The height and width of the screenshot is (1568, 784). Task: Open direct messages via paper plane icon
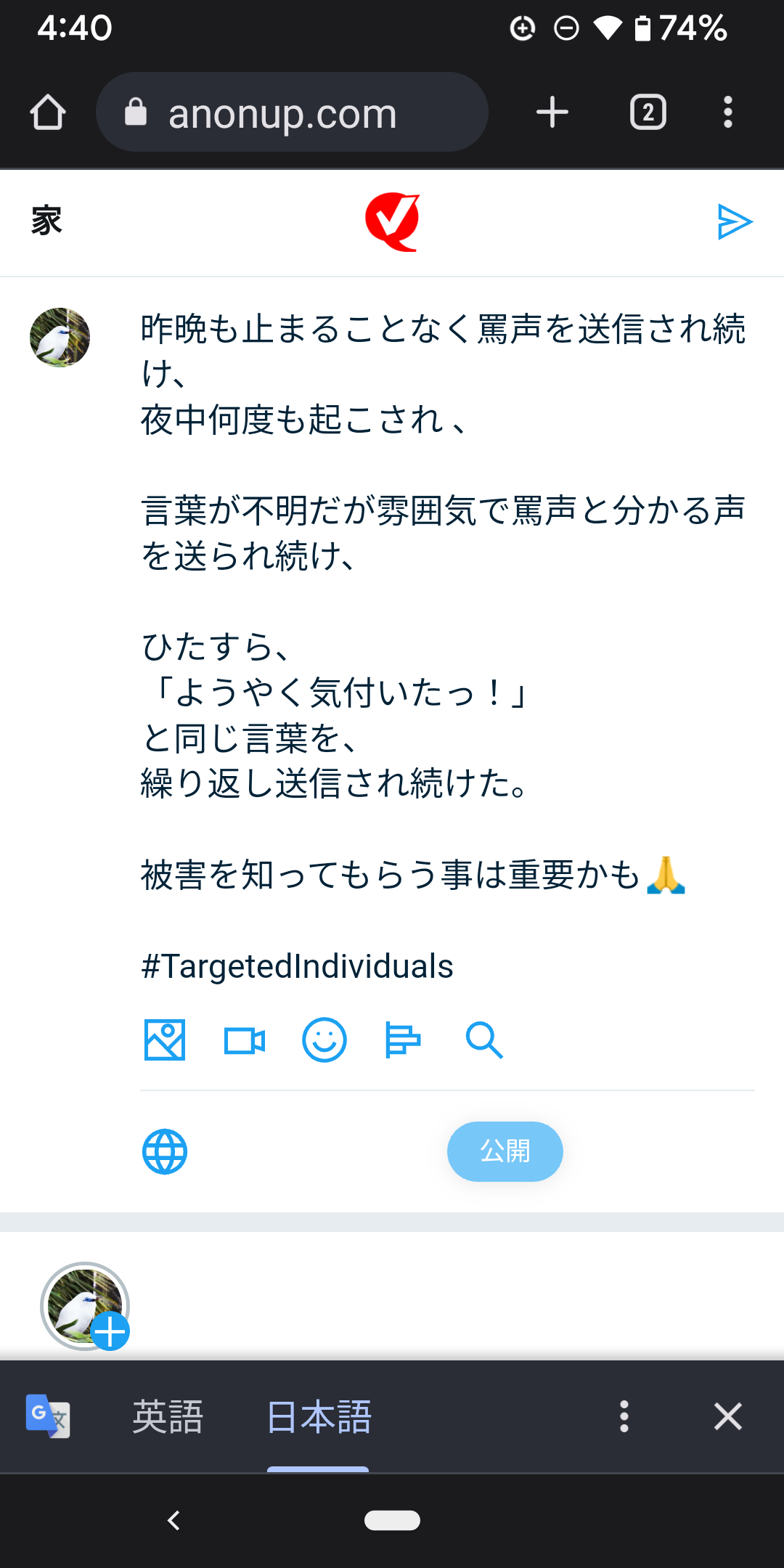[x=734, y=221]
